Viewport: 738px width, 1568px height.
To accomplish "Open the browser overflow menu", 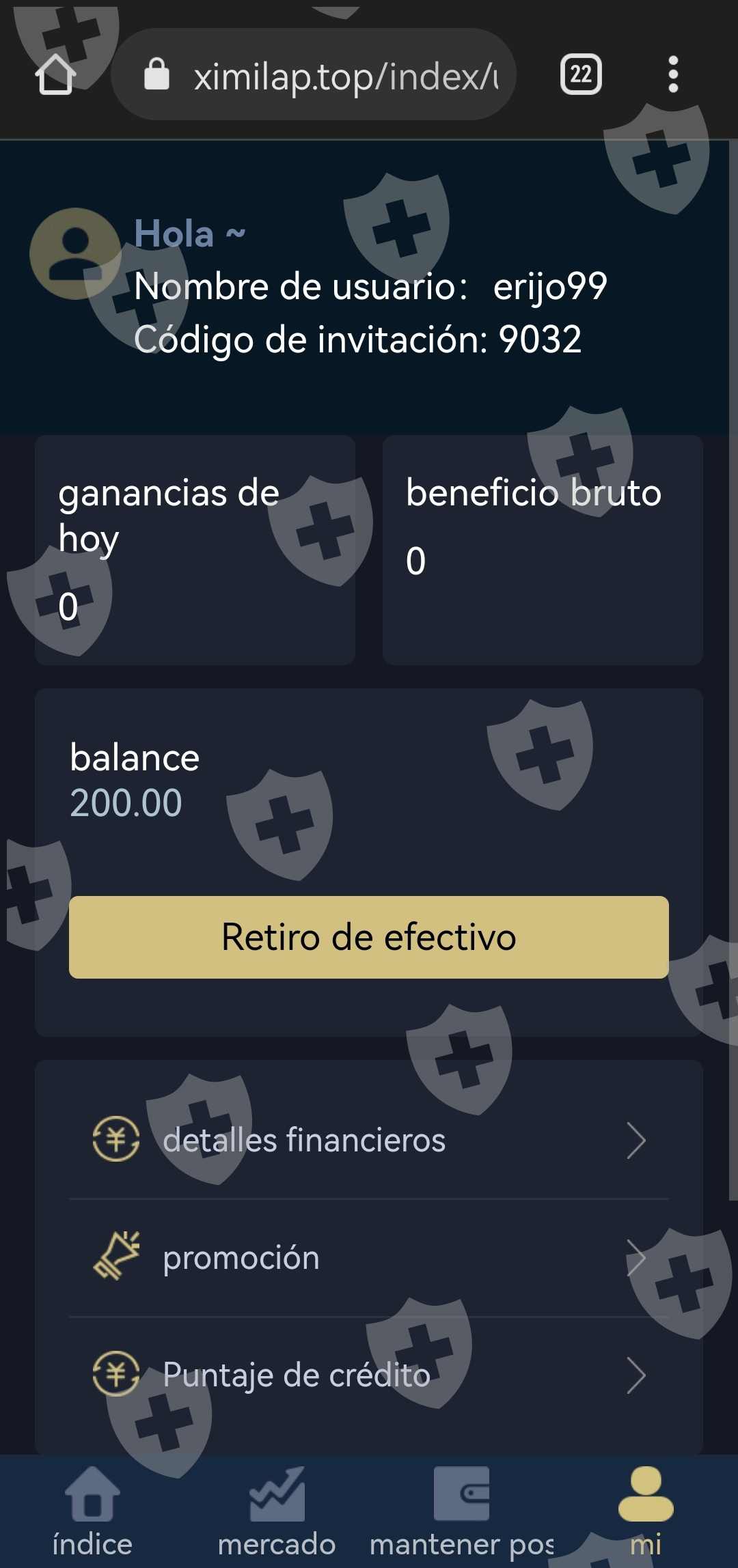I will (673, 74).
